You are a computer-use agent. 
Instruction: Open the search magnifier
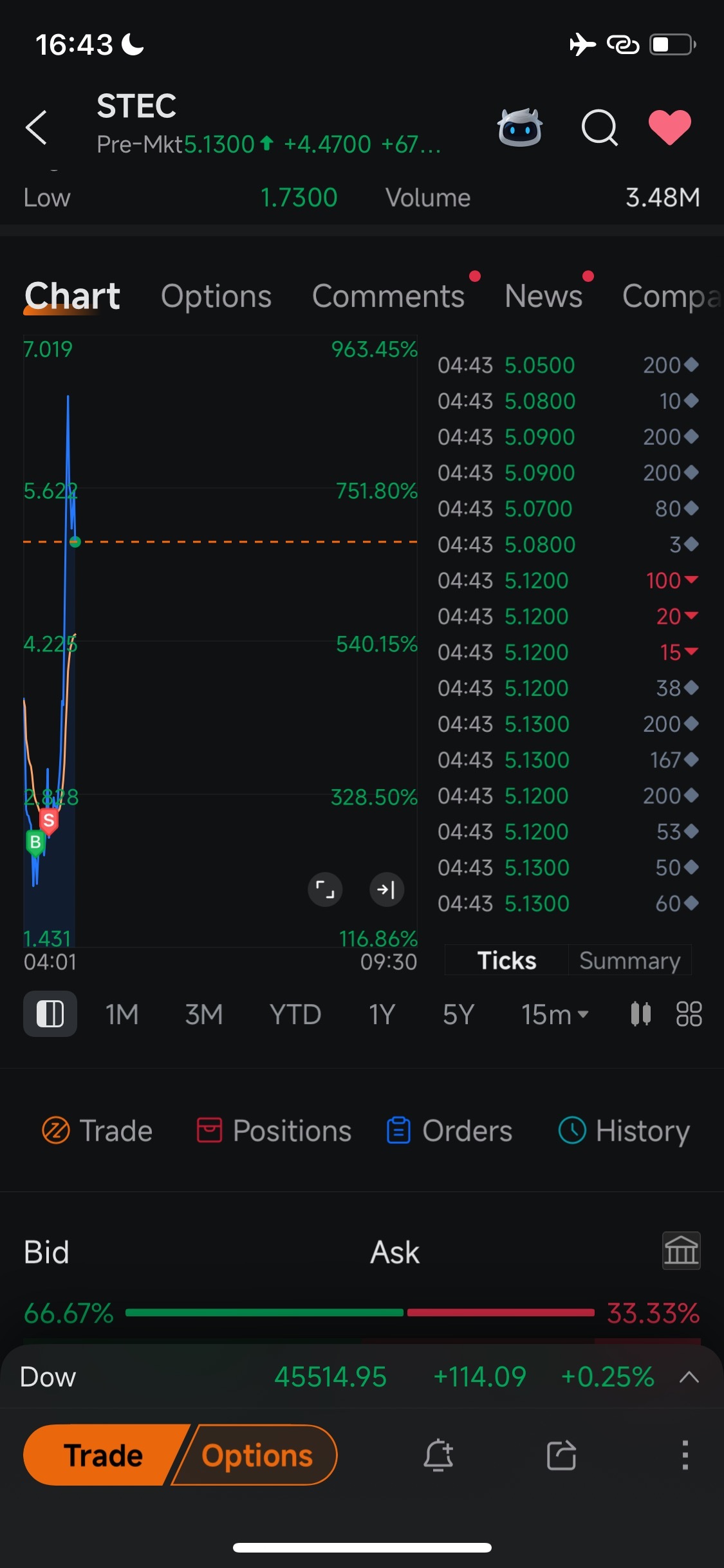pyautogui.click(x=599, y=127)
